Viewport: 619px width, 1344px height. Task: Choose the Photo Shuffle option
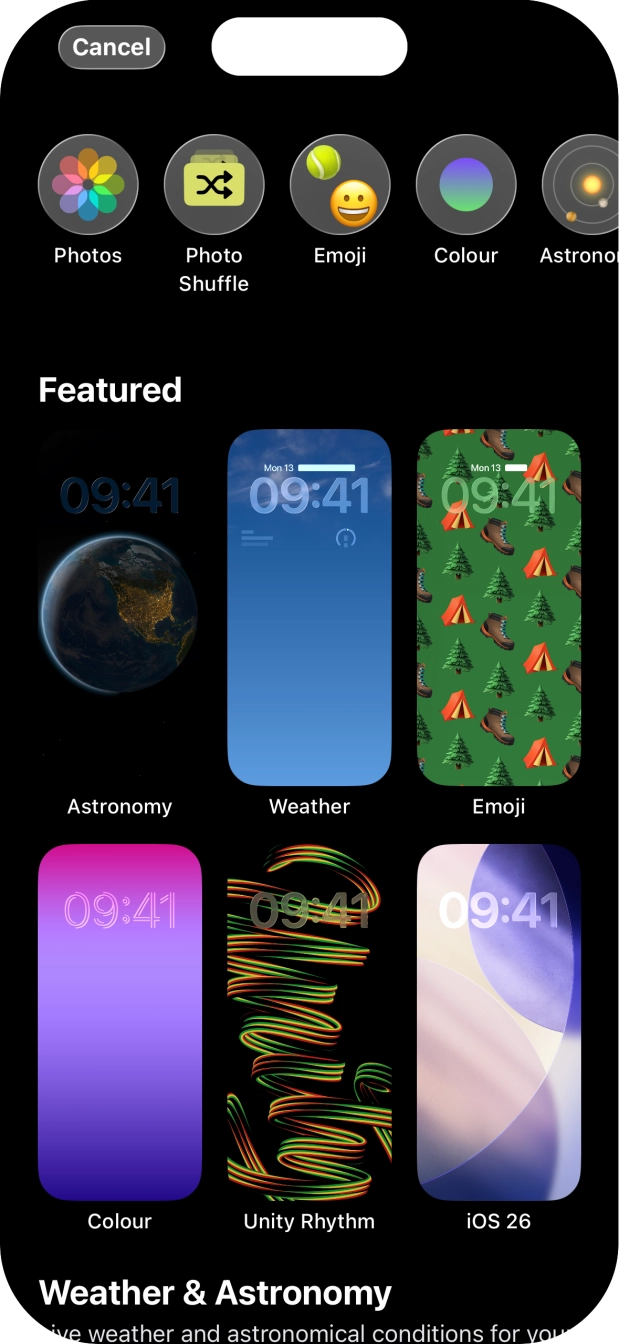[214, 185]
